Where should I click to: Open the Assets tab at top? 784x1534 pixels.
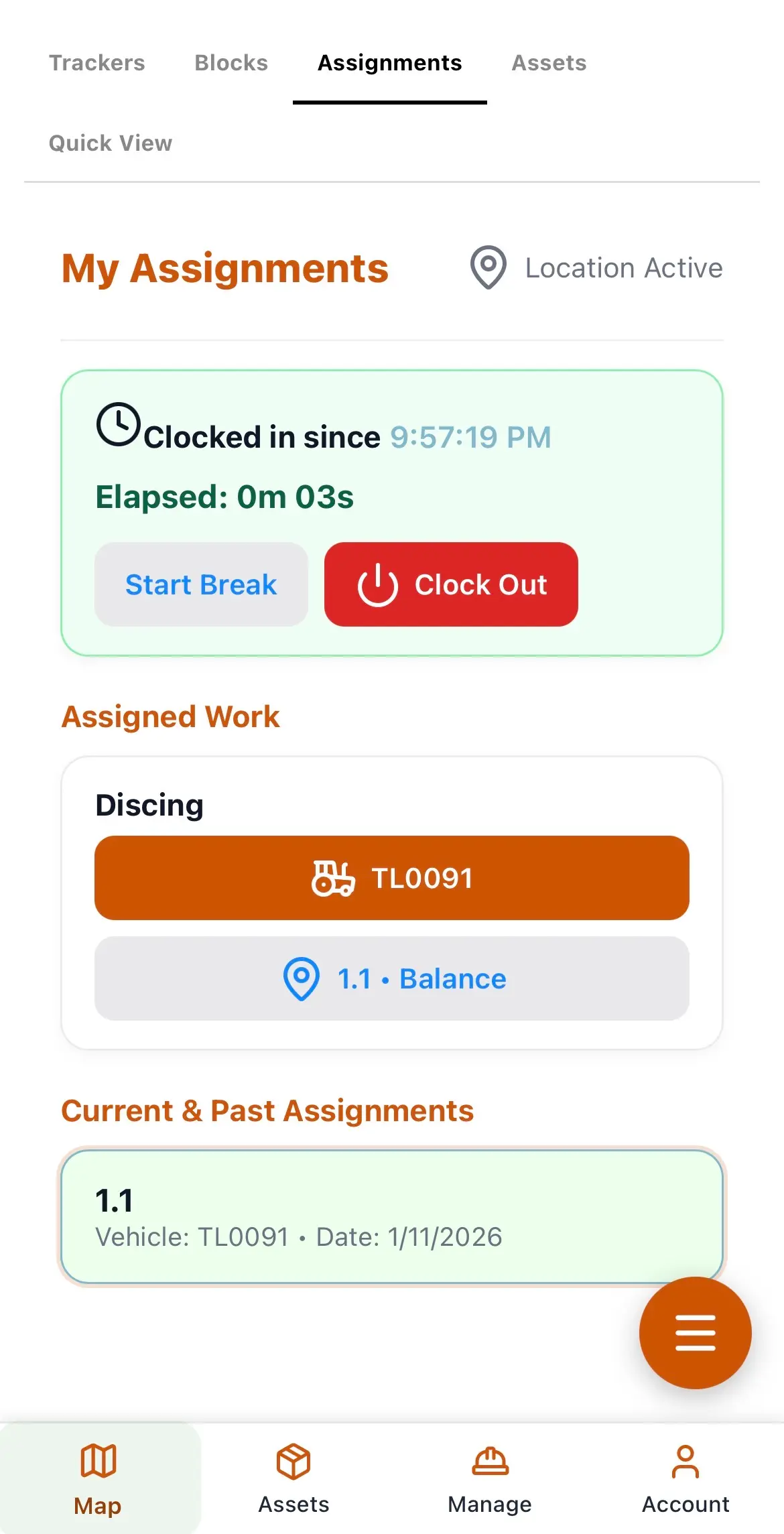coord(549,62)
